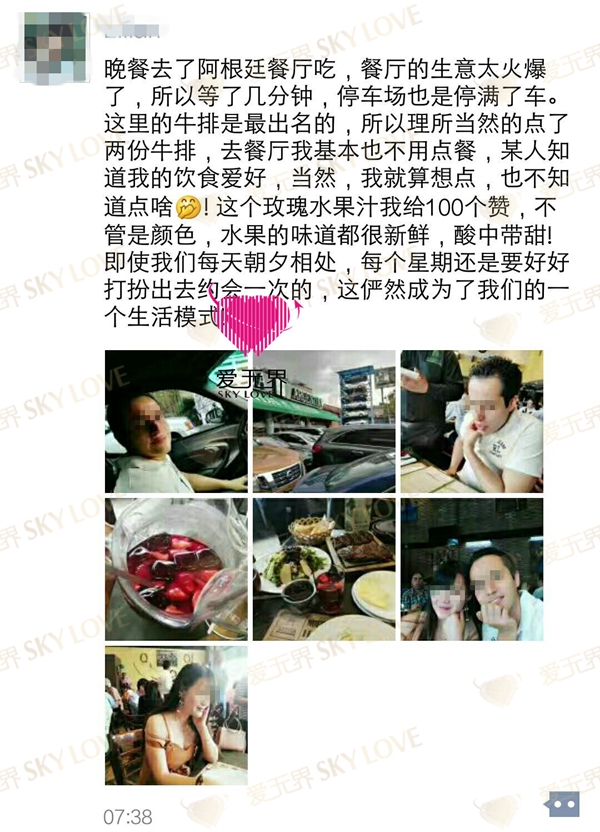Open the like and comment menu button
The width and height of the screenshot is (600, 832).
[x=564, y=803]
